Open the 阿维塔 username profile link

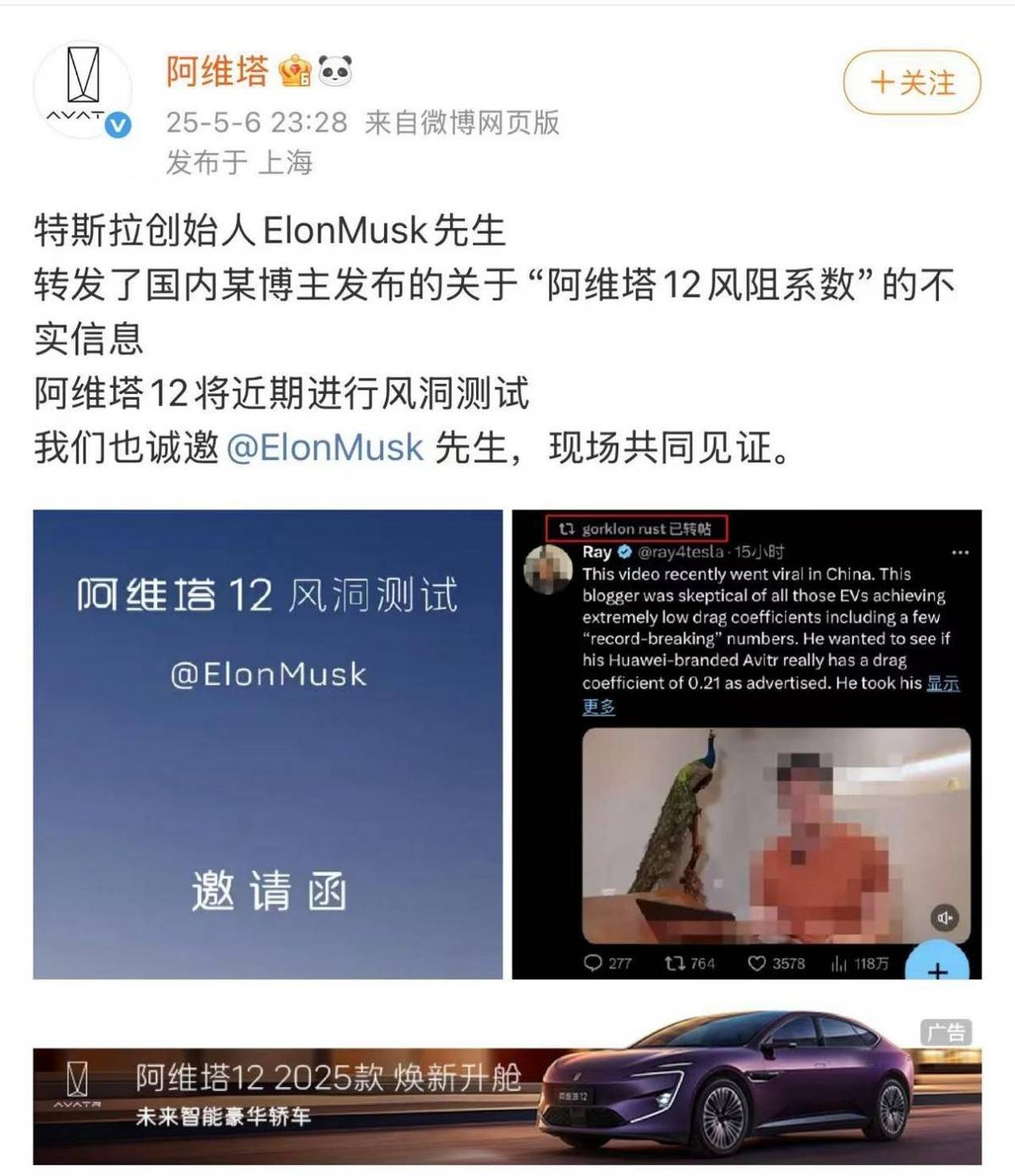pyautogui.click(x=217, y=71)
